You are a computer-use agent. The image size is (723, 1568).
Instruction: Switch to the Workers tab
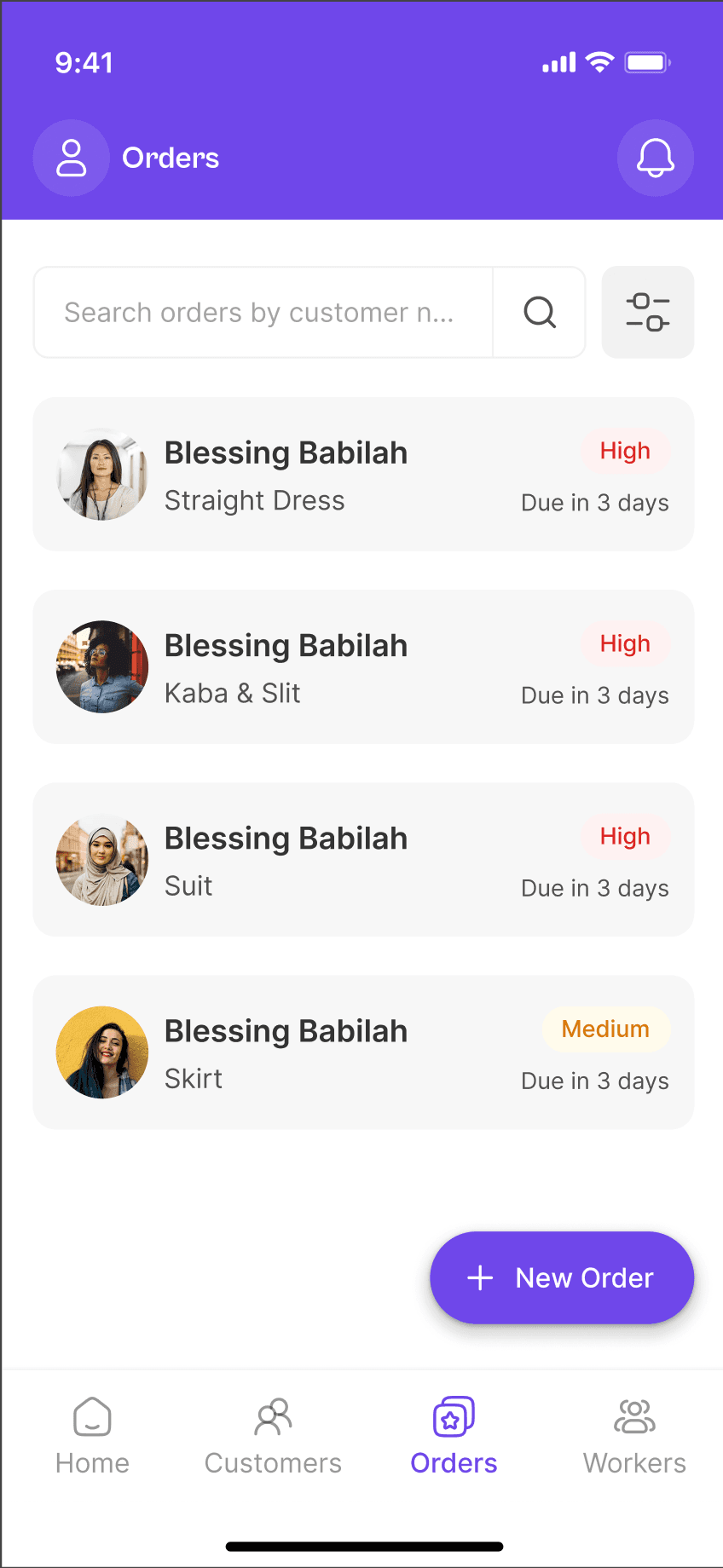click(634, 1436)
